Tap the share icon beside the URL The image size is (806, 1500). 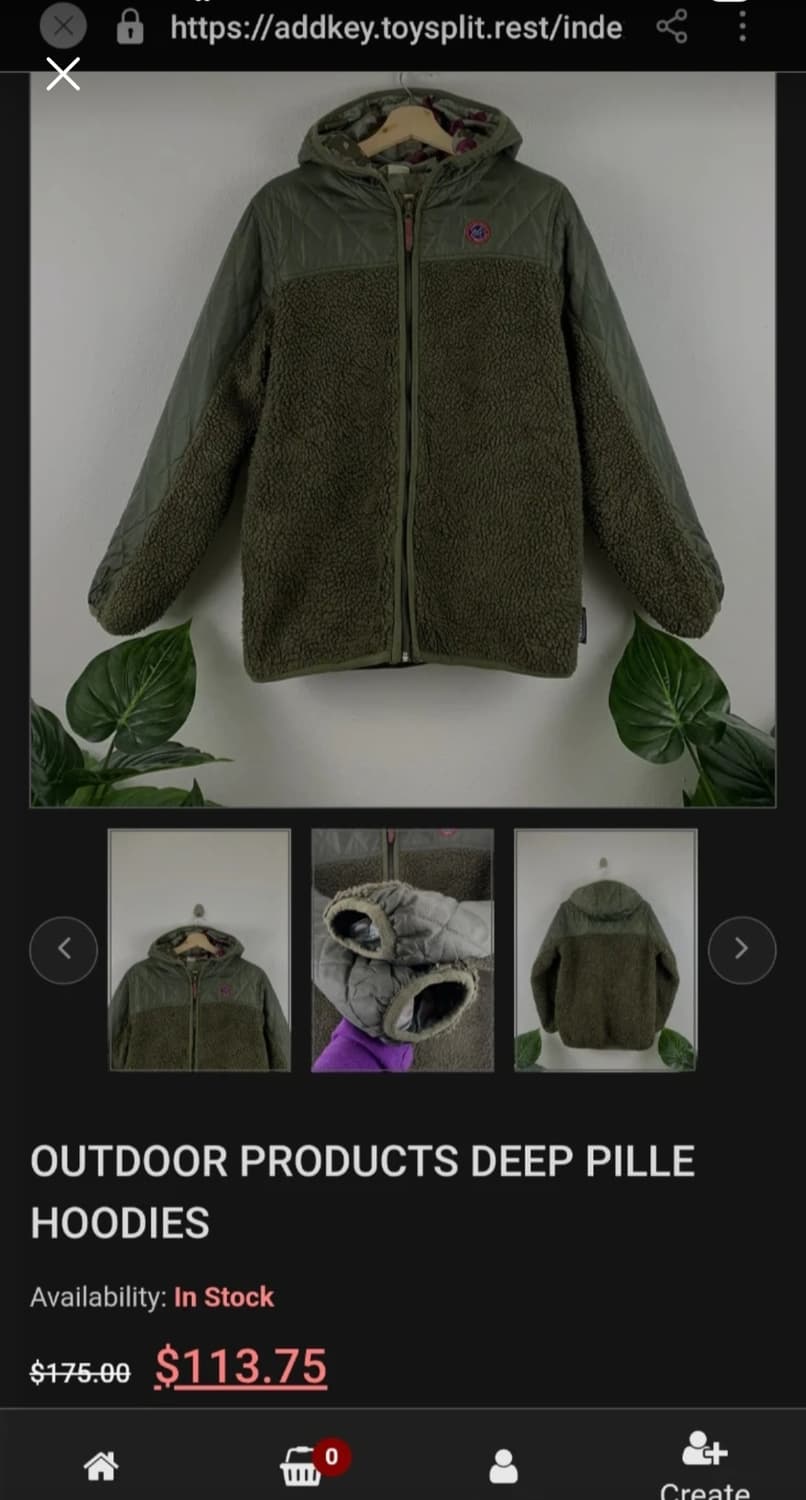point(672,28)
